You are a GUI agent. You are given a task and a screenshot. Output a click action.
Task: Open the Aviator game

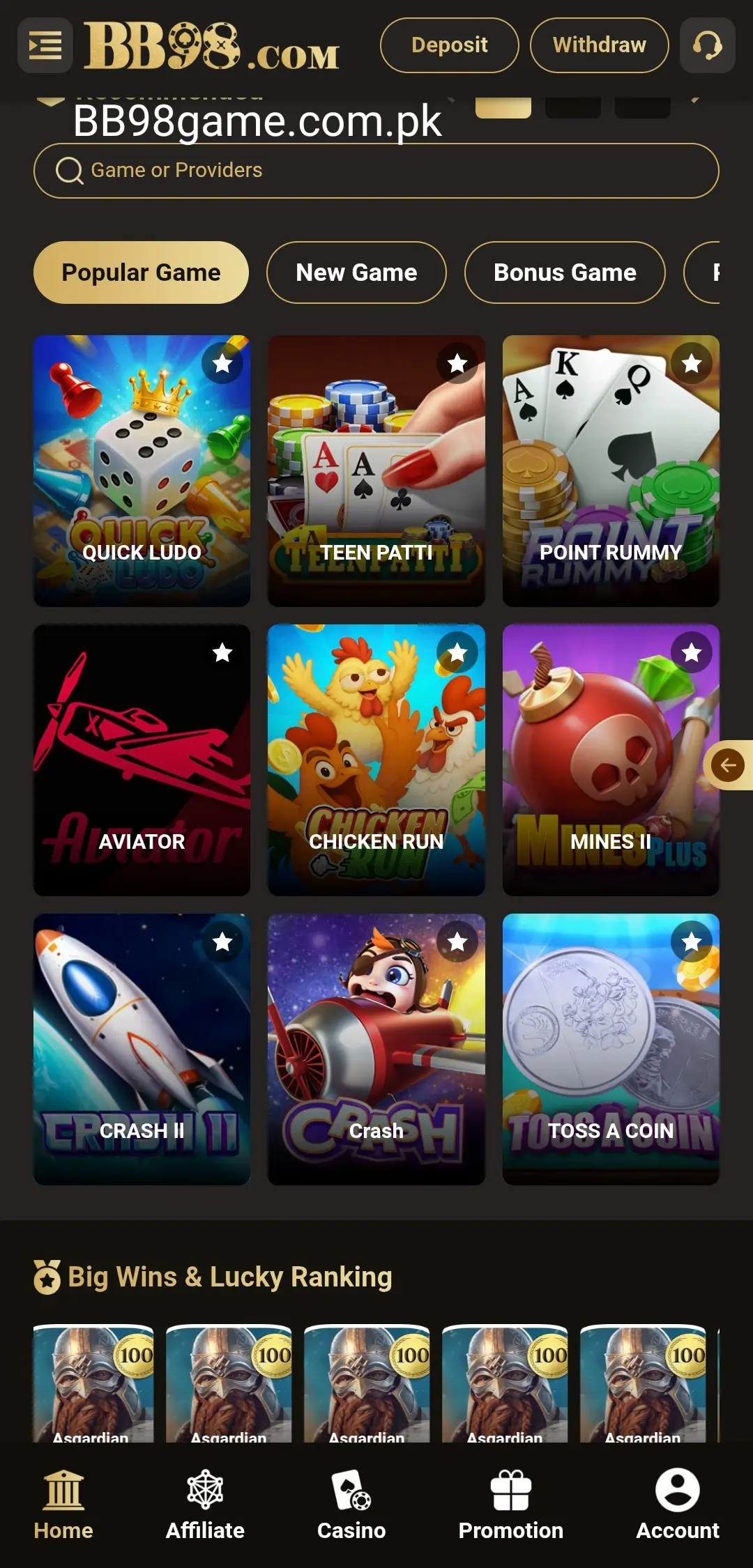click(142, 760)
